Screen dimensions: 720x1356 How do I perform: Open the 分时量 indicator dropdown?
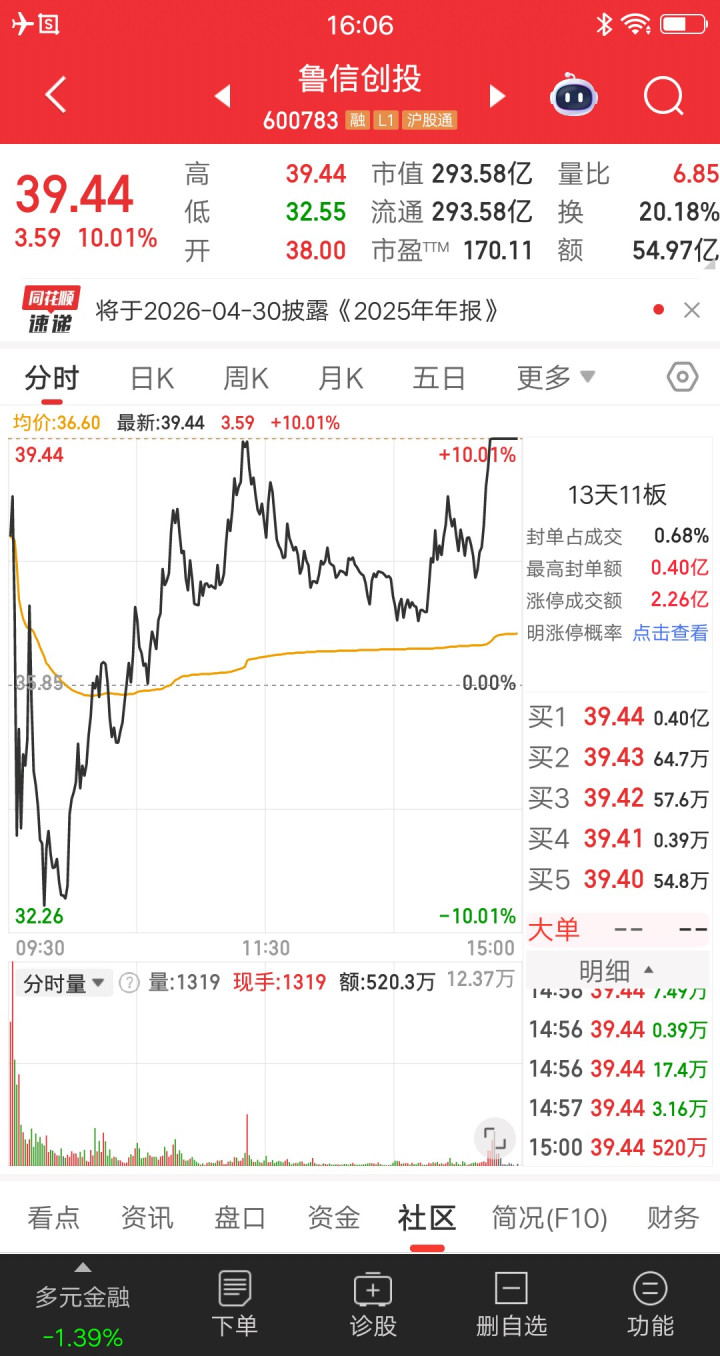tap(64, 983)
